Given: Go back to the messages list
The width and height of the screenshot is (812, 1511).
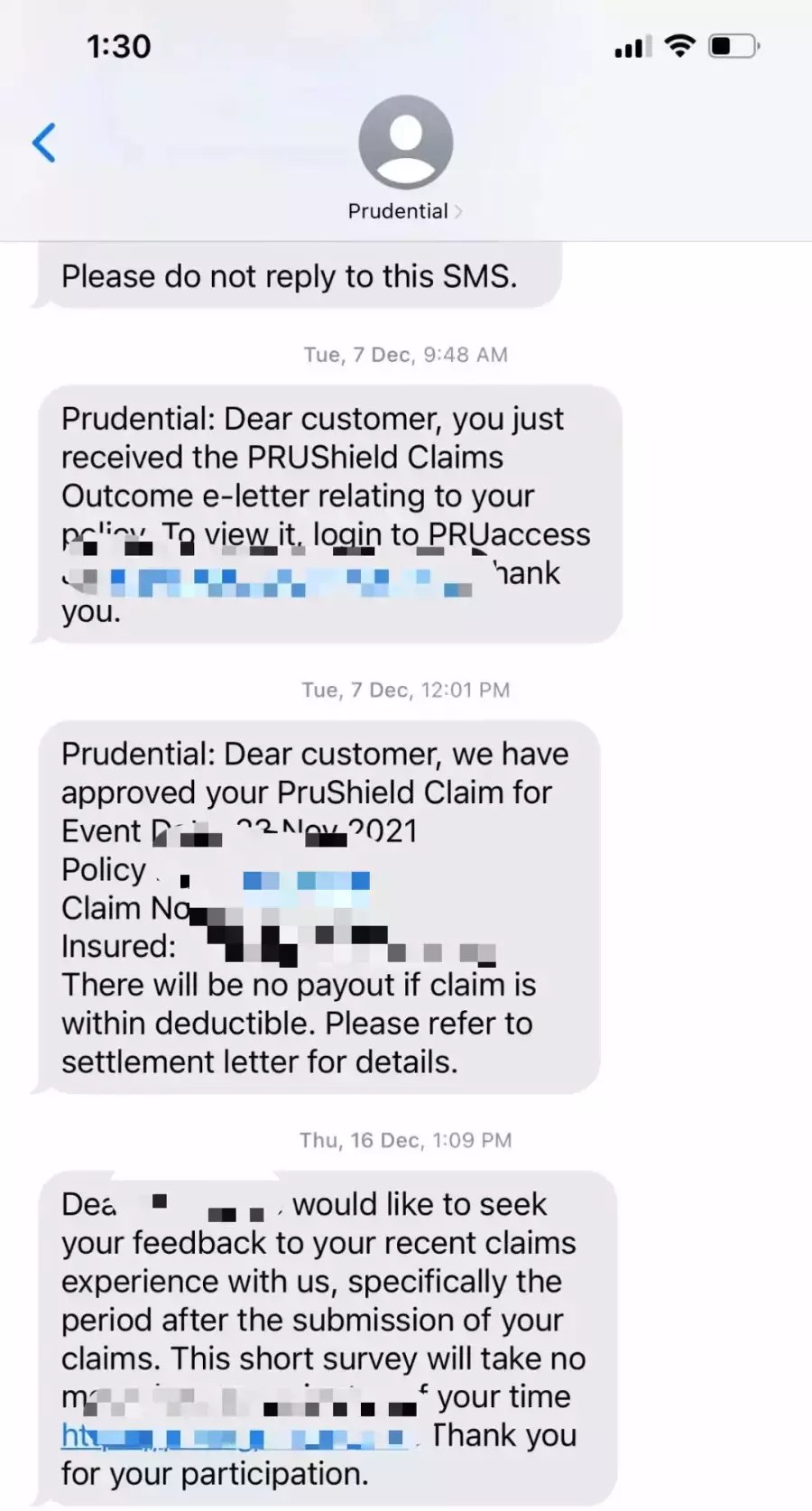Looking at the screenshot, I should tap(44, 143).
